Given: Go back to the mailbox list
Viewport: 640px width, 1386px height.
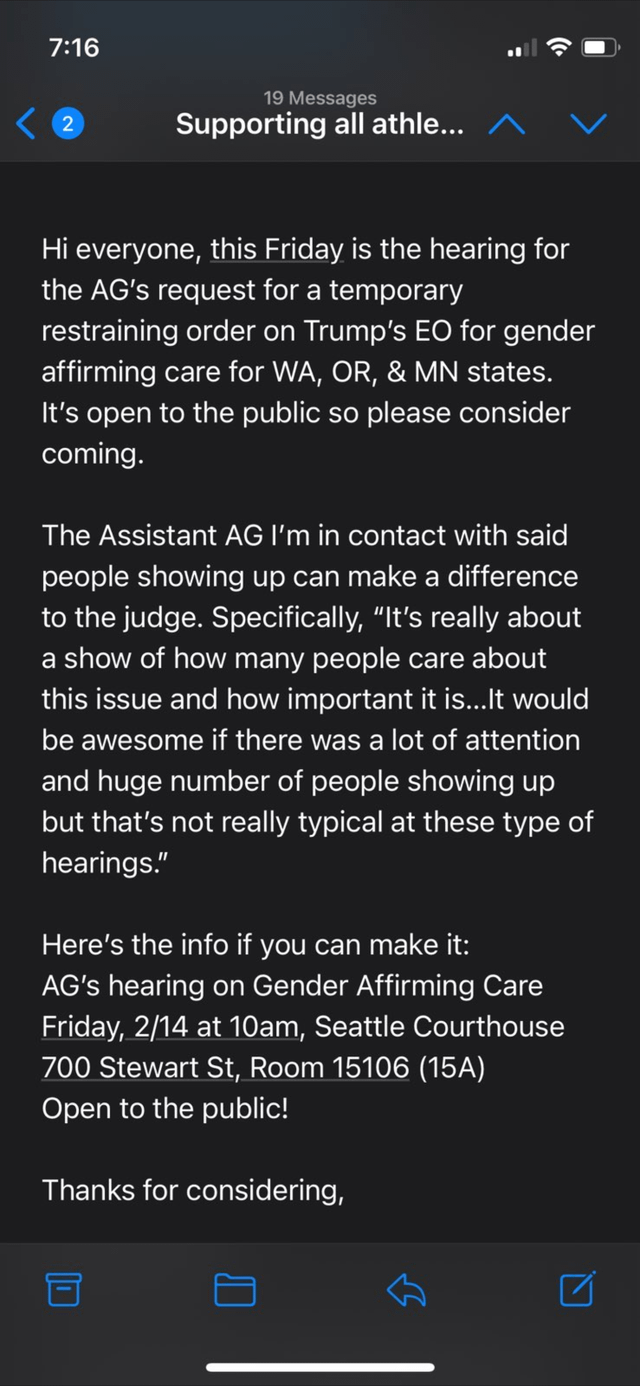Looking at the screenshot, I should [28, 124].
